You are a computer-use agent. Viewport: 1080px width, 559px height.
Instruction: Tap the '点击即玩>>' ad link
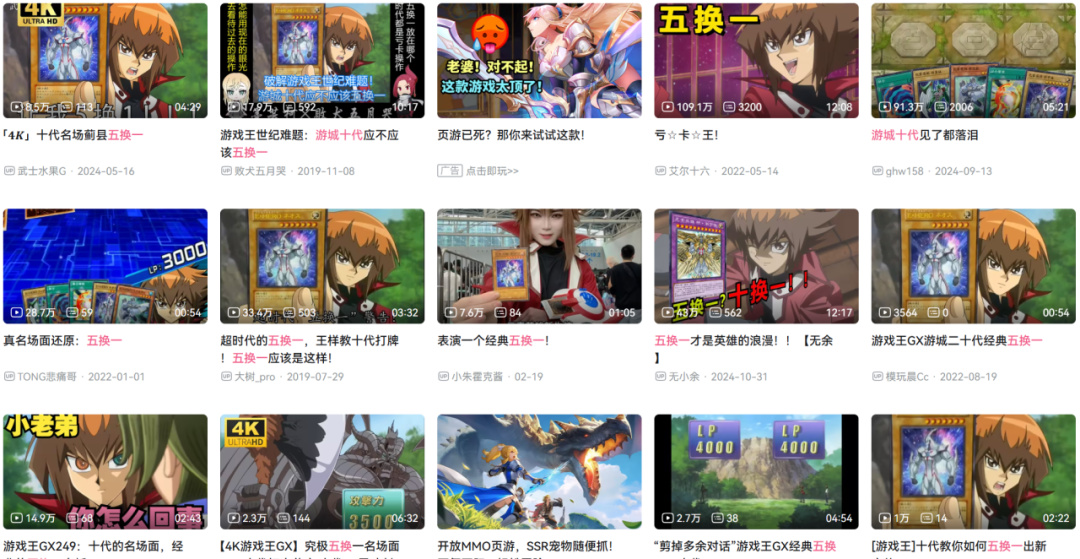(x=492, y=171)
